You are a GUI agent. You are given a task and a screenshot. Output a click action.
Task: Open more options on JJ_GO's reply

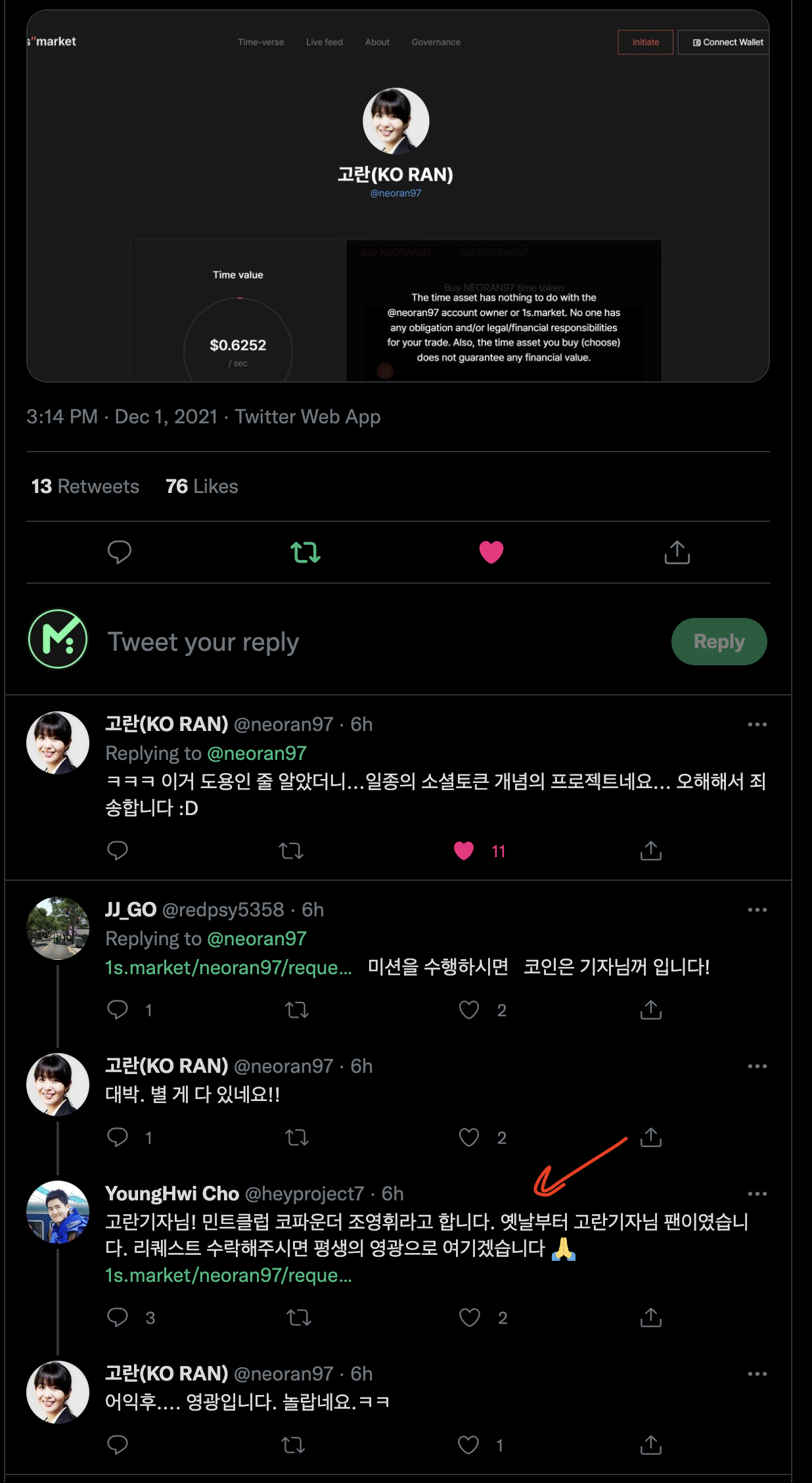(x=757, y=910)
